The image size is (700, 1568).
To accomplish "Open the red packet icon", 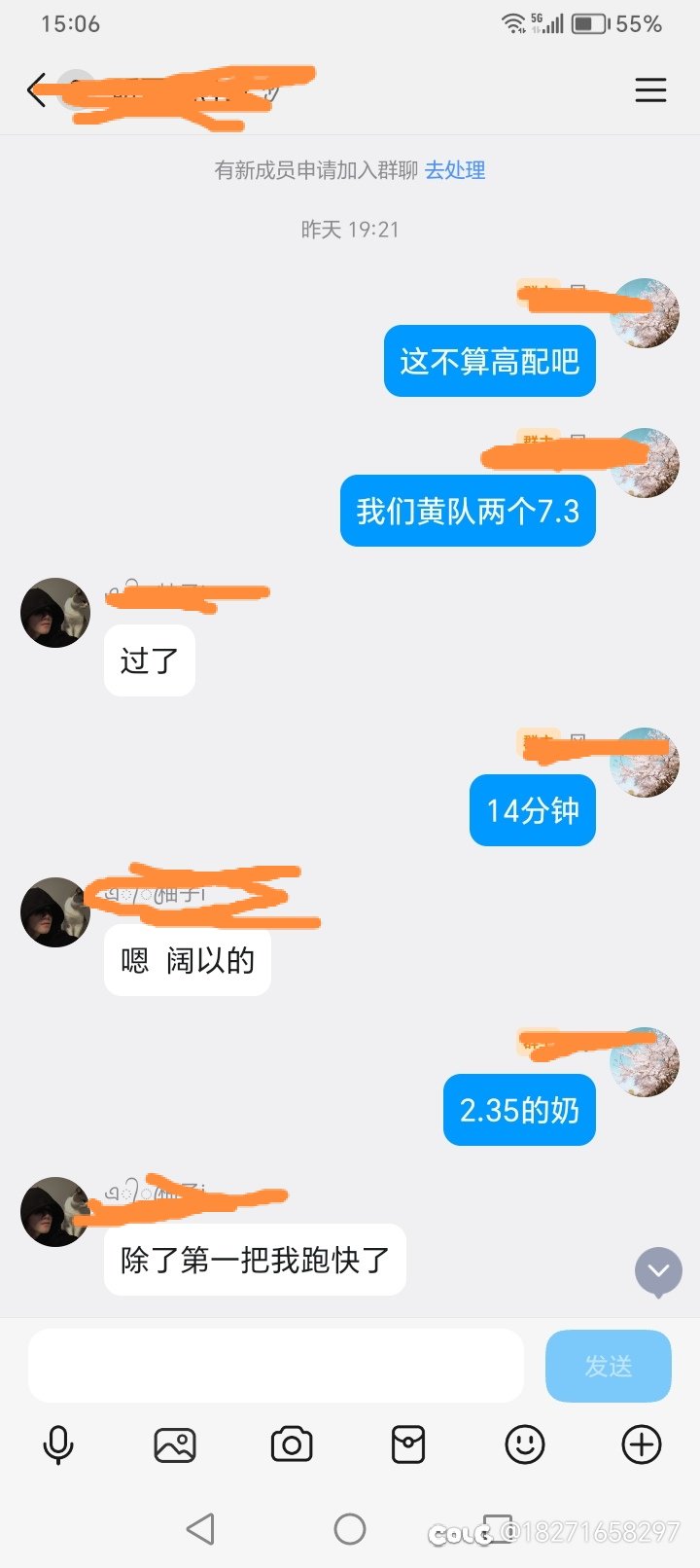I will pyautogui.click(x=408, y=1444).
